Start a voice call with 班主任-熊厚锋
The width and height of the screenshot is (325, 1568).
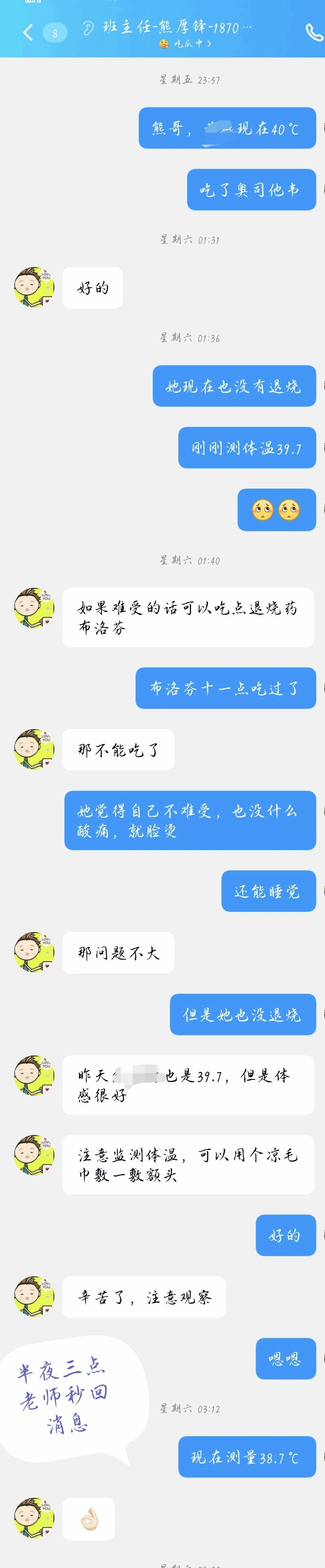[313, 32]
